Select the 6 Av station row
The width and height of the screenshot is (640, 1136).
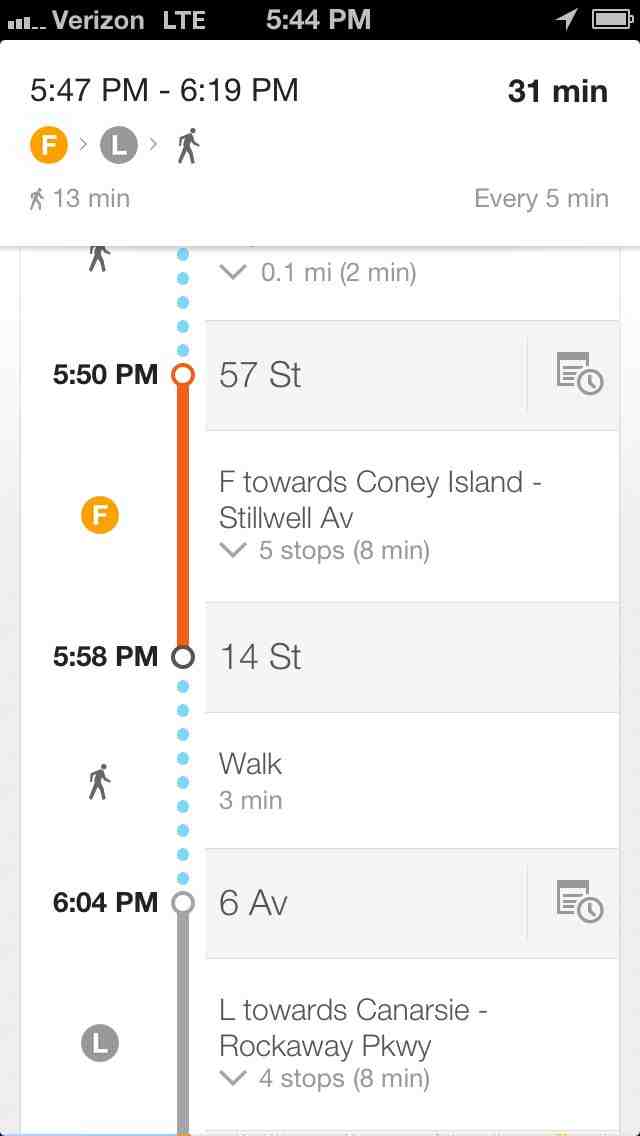click(x=365, y=902)
